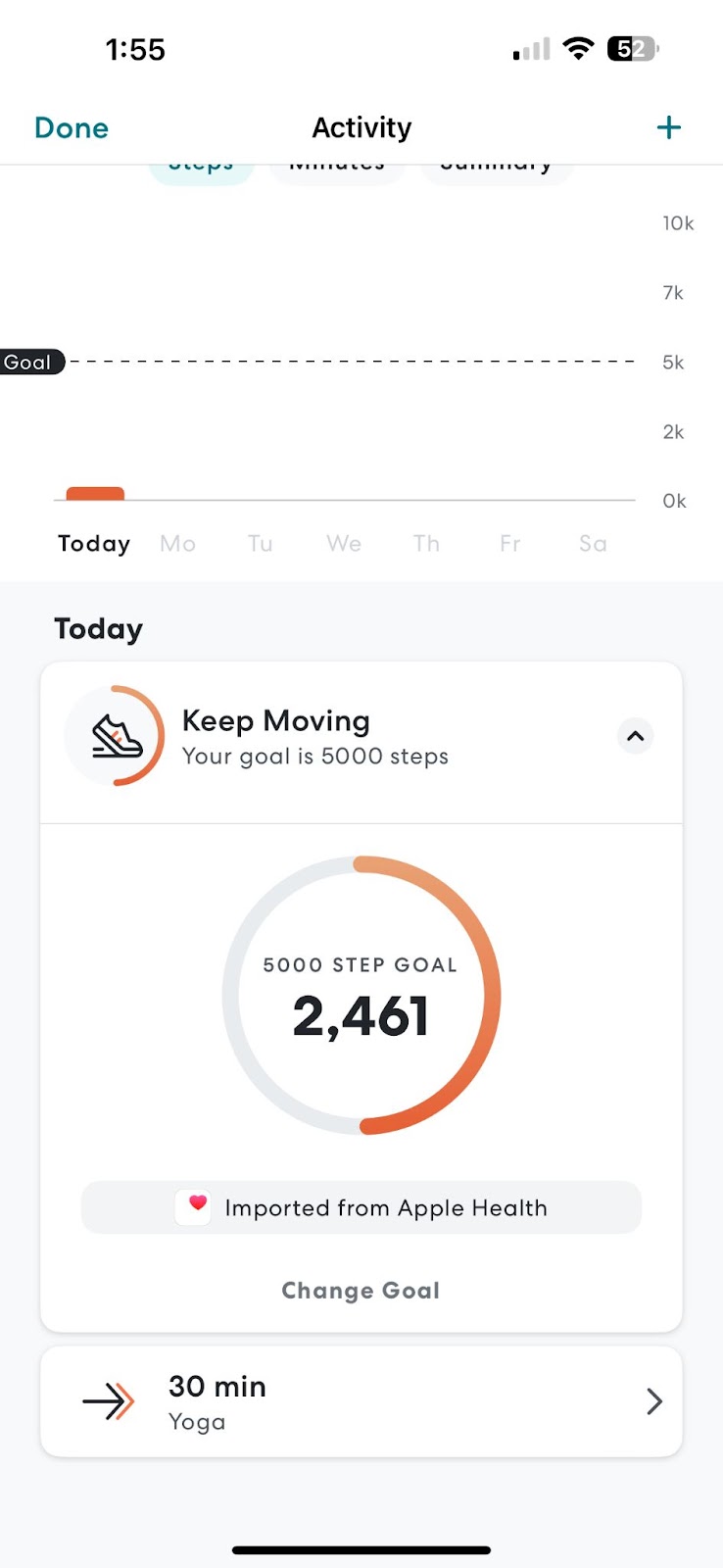The width and height of the screenshot is (723, 1568).
Task: Open the Summary tab
Action: (x=497, y=163)
